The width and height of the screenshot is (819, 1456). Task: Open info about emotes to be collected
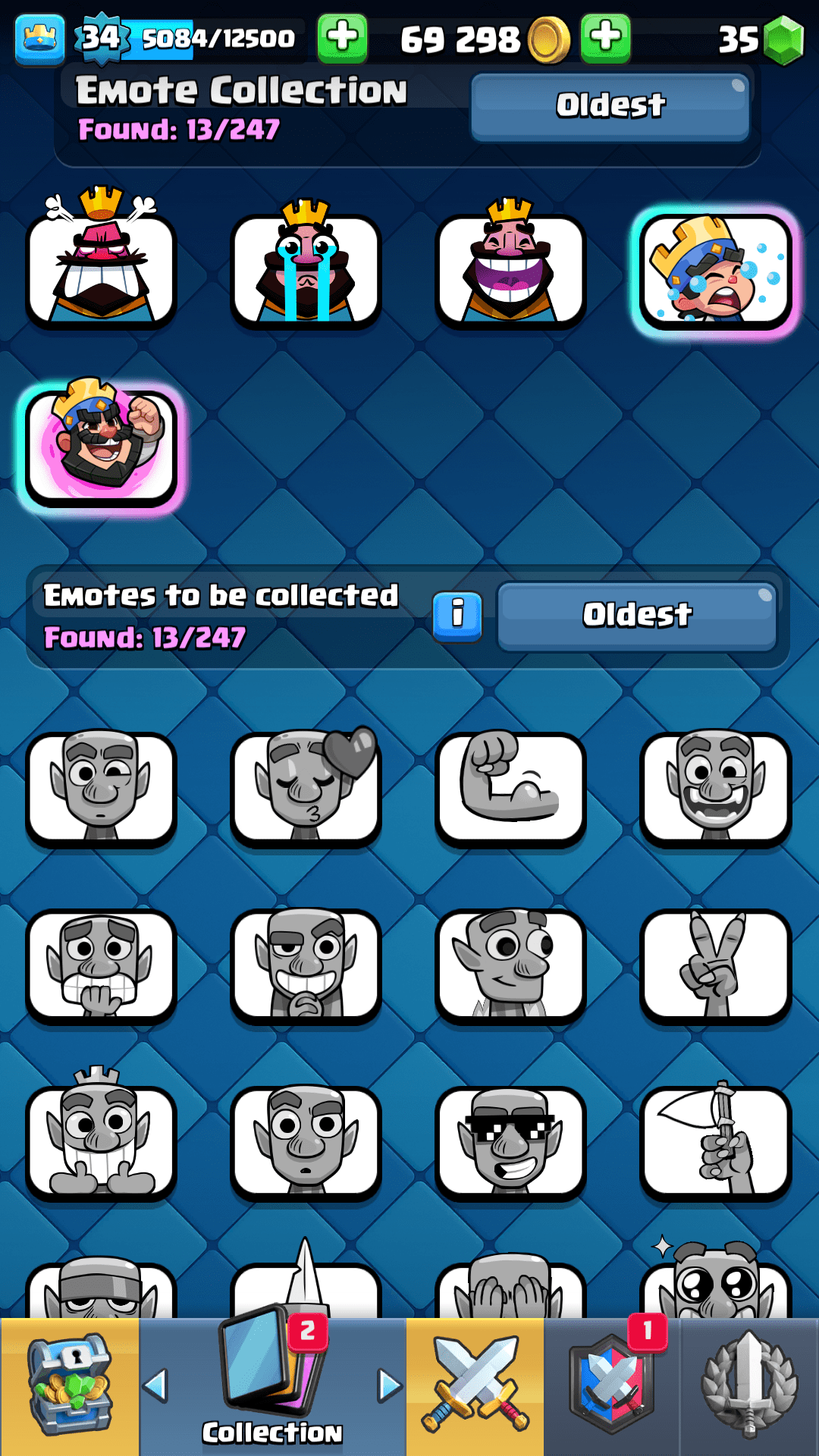coord(457,615)
